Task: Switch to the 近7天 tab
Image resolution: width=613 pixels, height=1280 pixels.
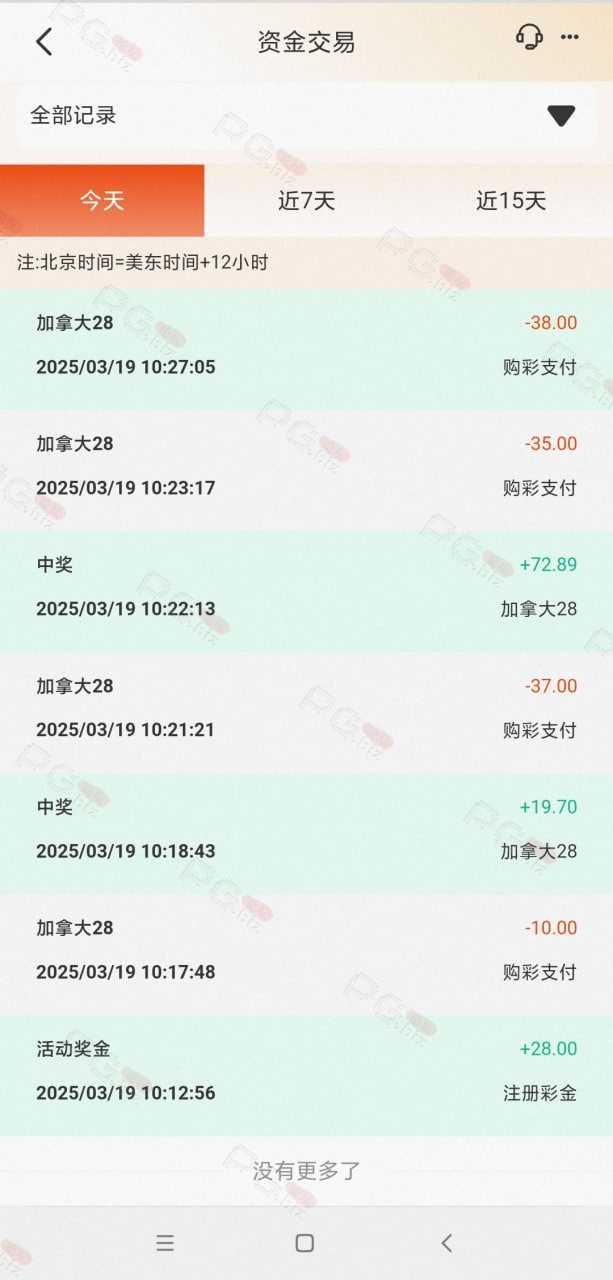Action: [x=306, y=200]
